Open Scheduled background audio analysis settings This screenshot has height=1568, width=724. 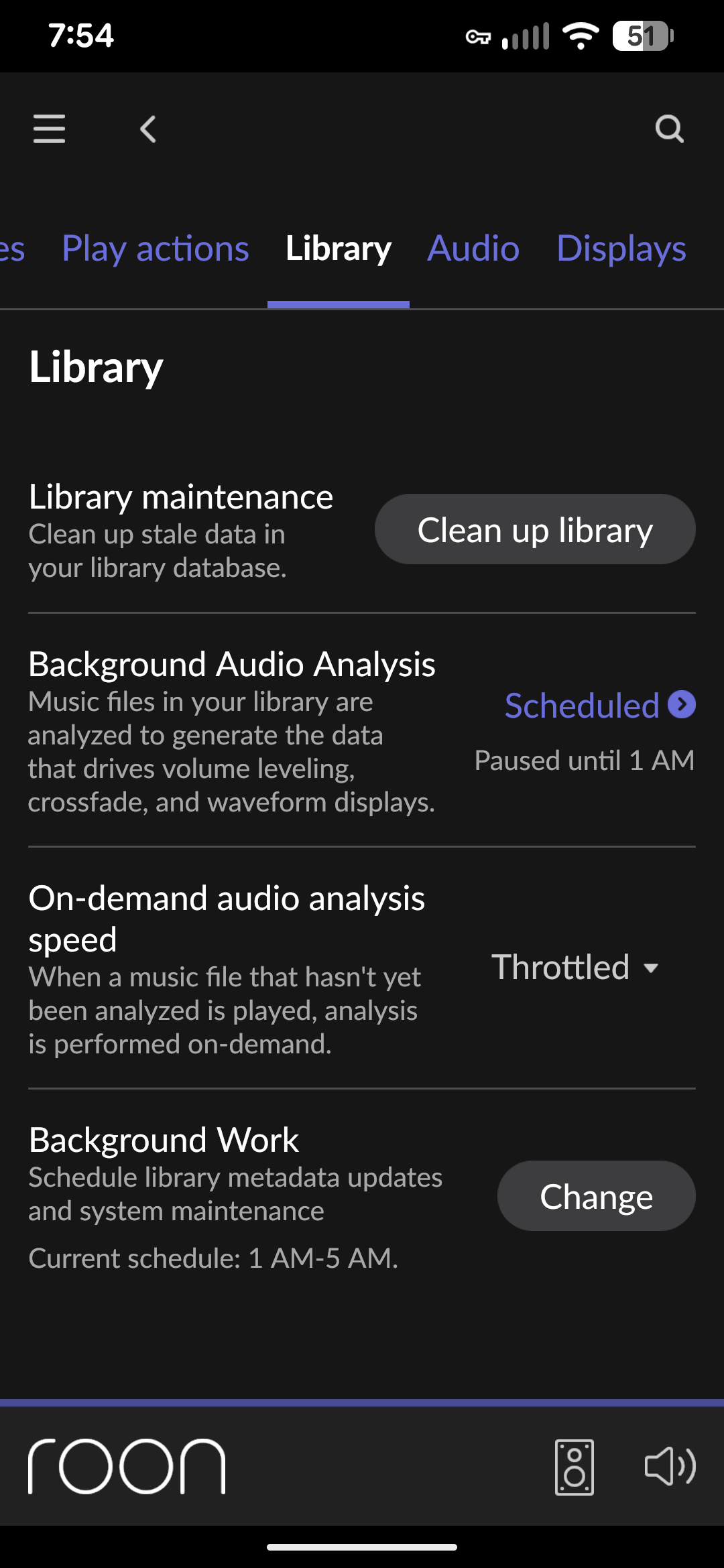(600, 706)
